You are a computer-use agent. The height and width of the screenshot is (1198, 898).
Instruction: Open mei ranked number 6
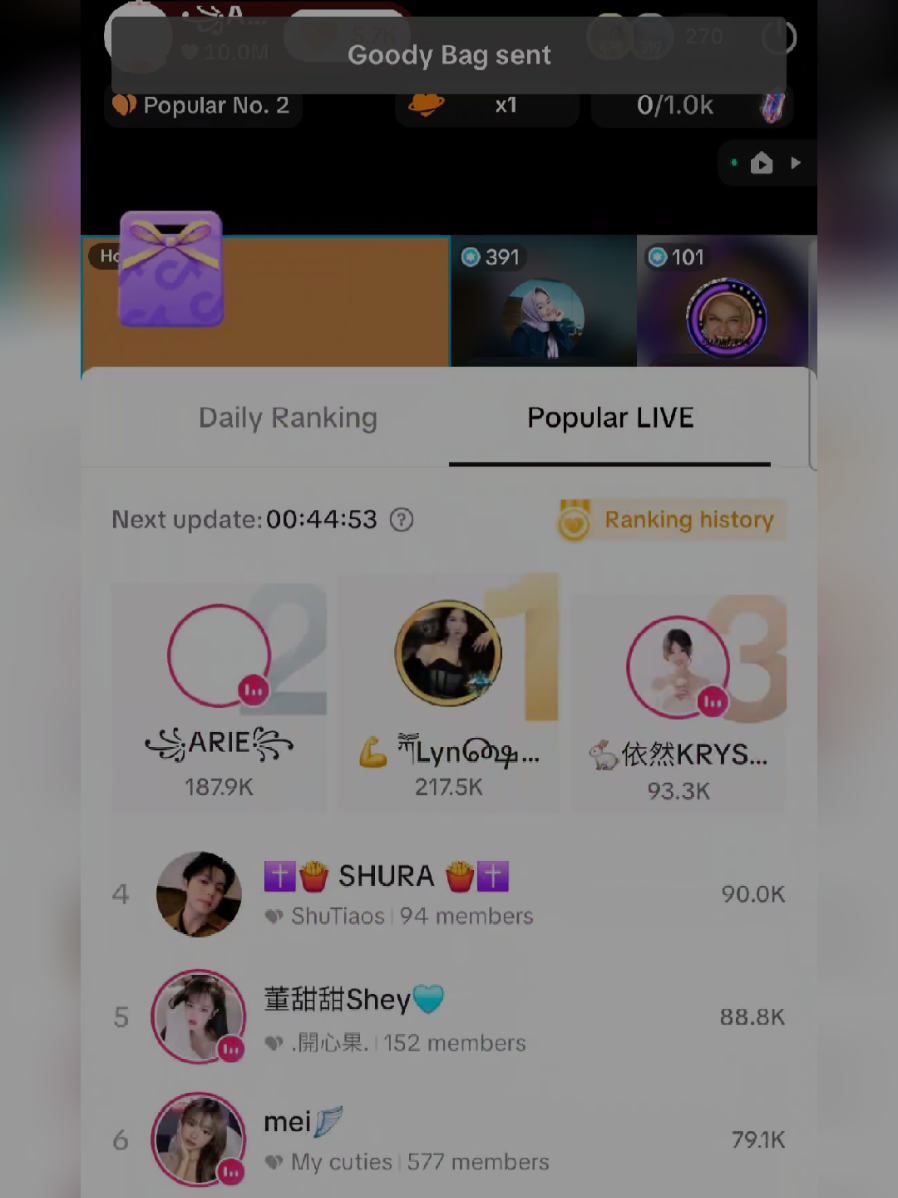pyautogui.click(x=449, y=1139)
